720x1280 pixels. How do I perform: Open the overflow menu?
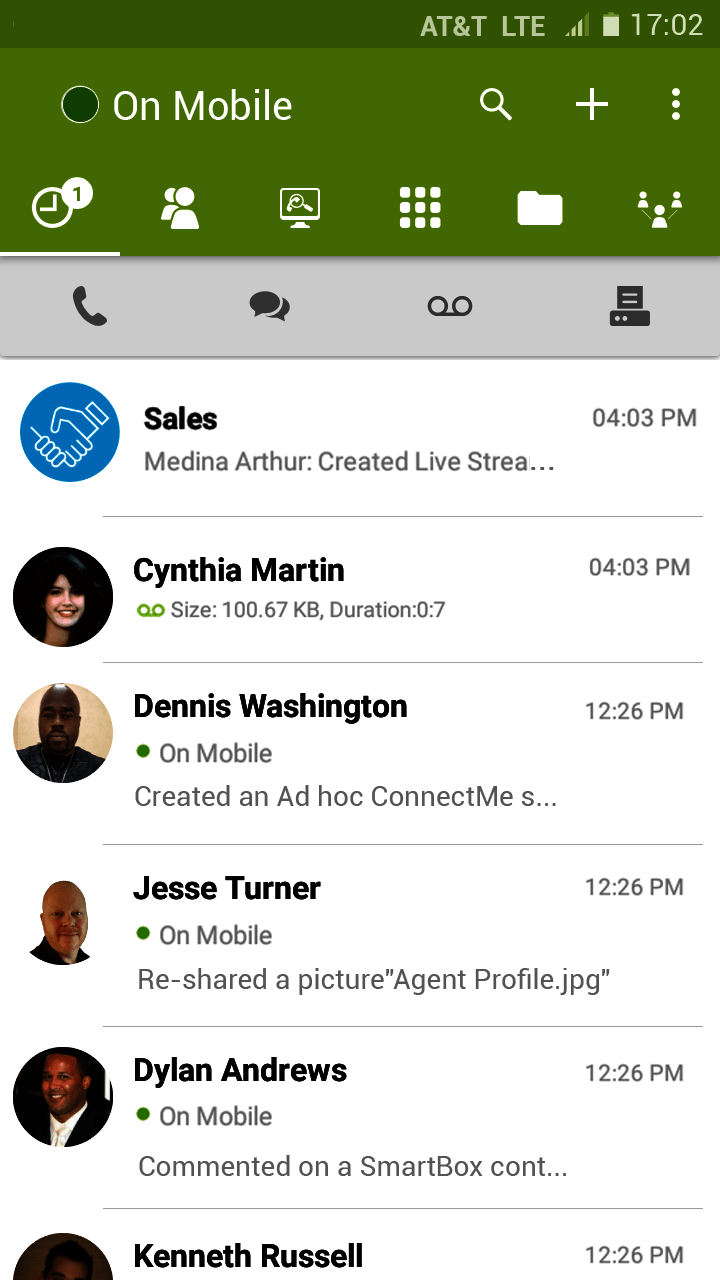pyautogui.click(x=676, y=104)
